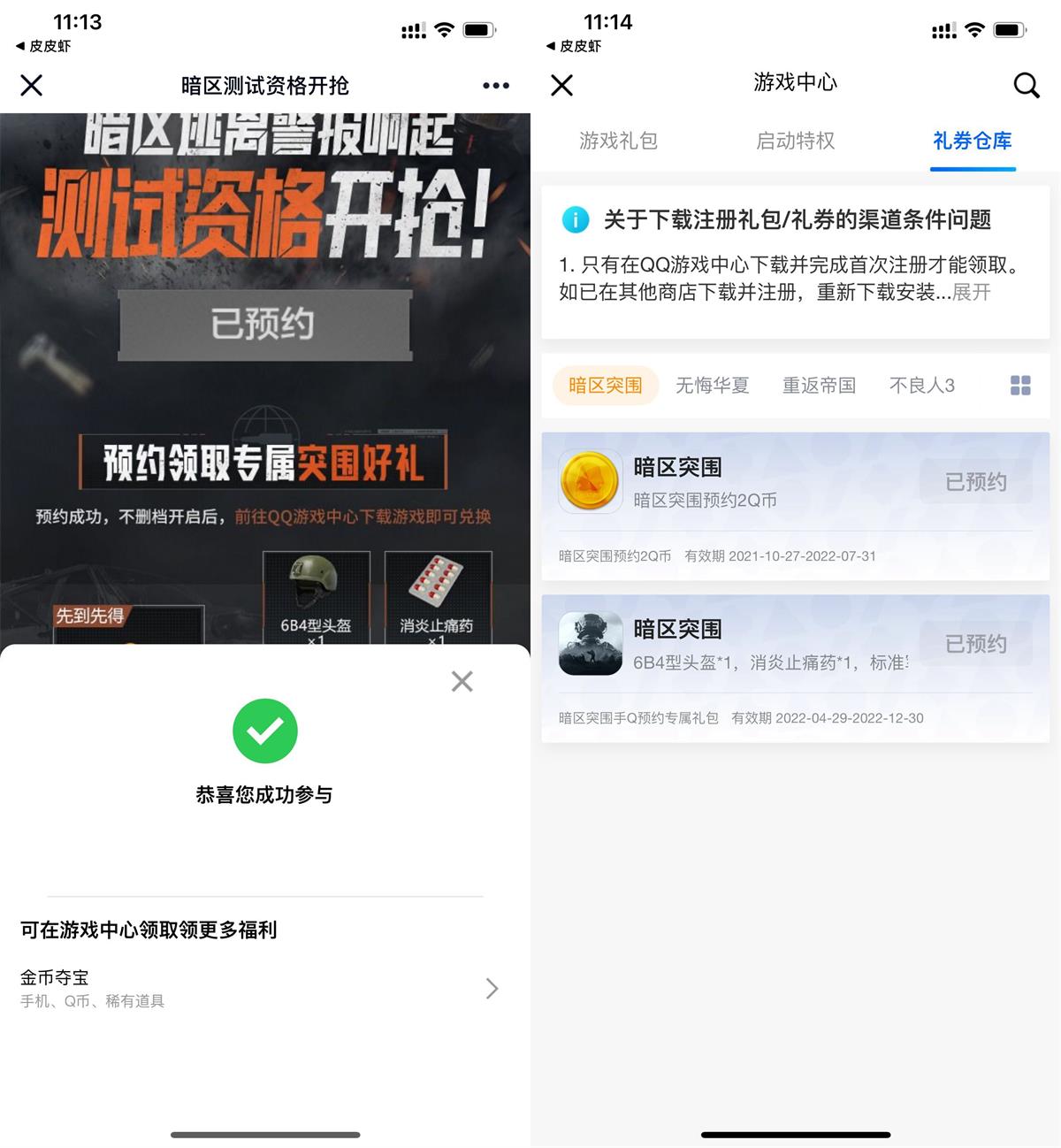
Task: Dismiss the 恭喜您成功参与 popup
Action: pyautogui.click(x=462, y=681)
